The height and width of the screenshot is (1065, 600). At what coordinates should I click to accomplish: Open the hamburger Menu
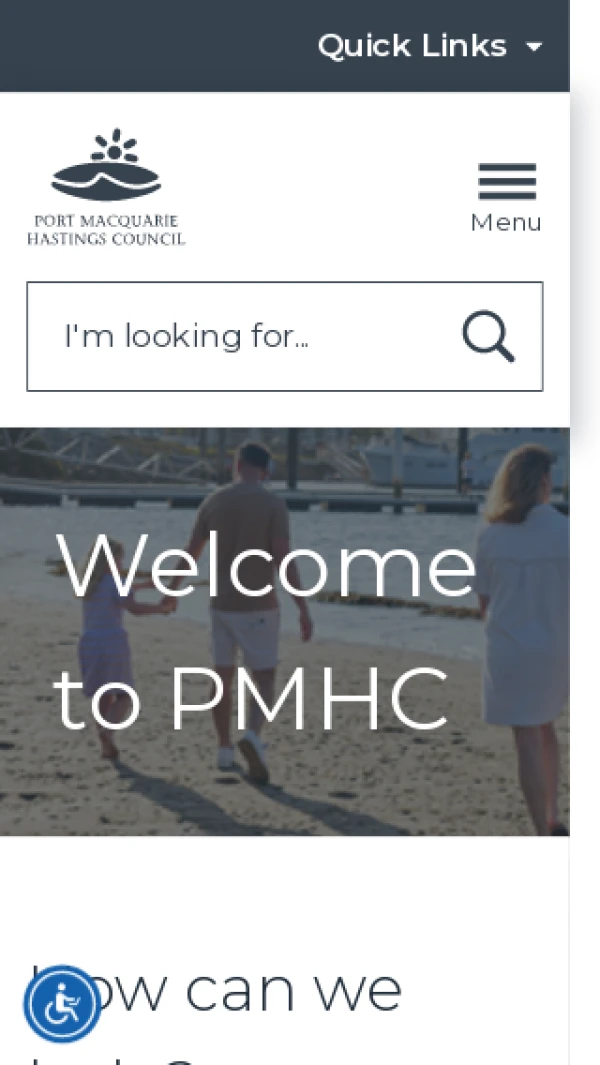click(x=506, y=197)
